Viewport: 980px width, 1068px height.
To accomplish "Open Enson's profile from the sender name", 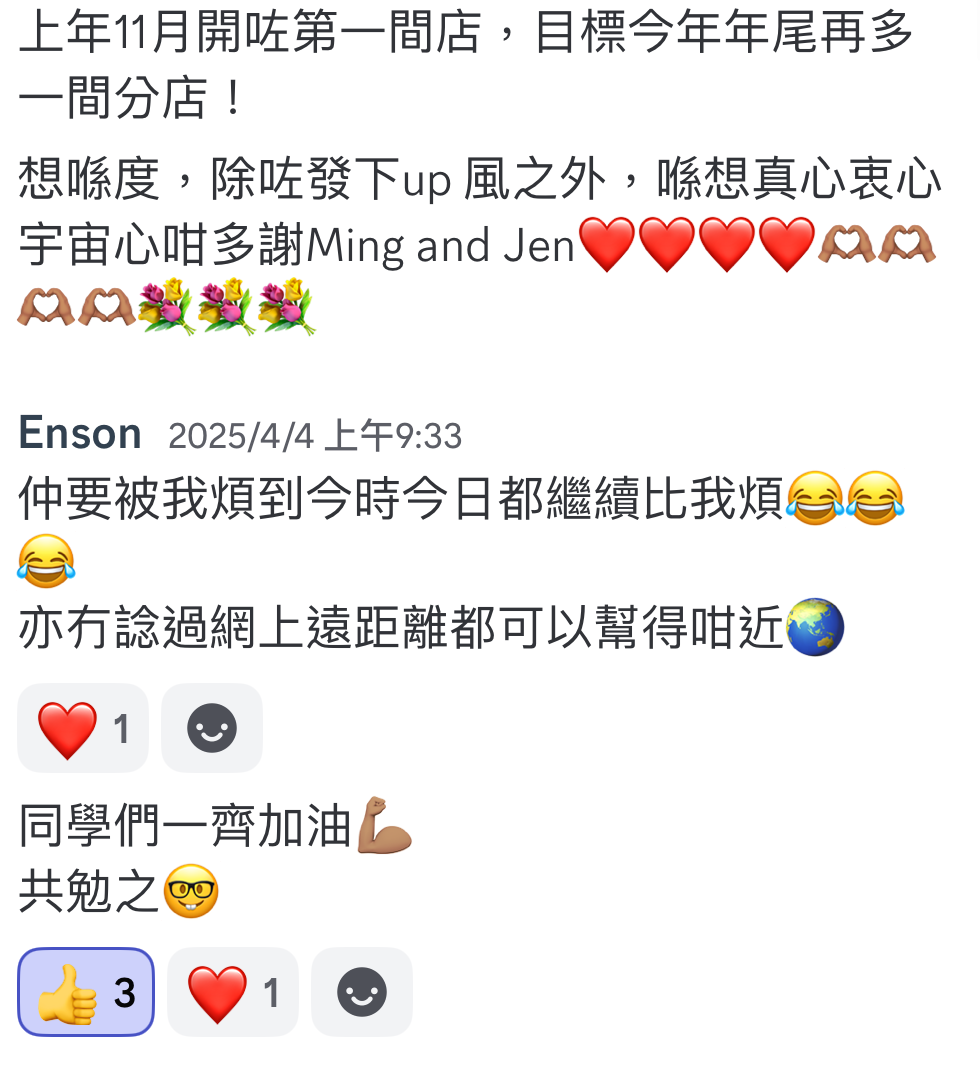I will (x=80, y=434).
